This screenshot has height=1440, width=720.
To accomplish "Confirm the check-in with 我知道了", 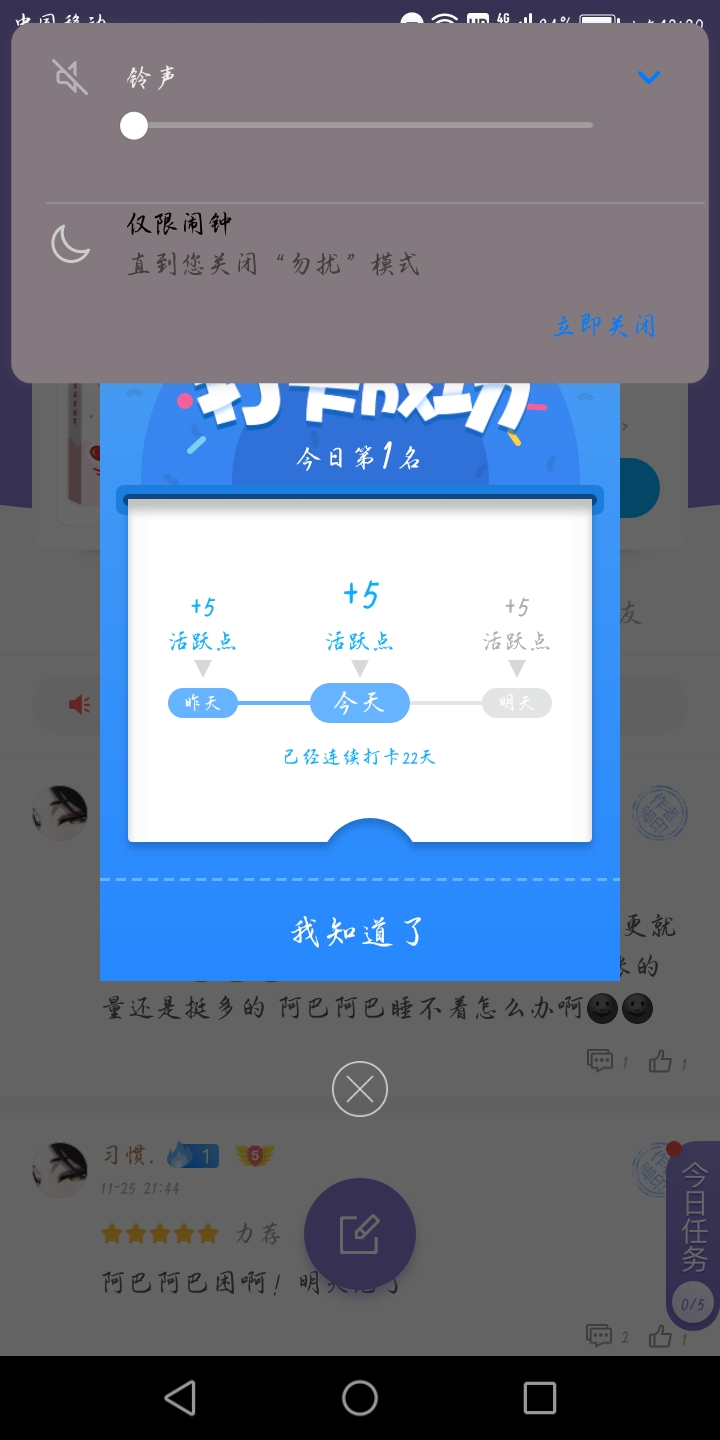I will [359, 932].
